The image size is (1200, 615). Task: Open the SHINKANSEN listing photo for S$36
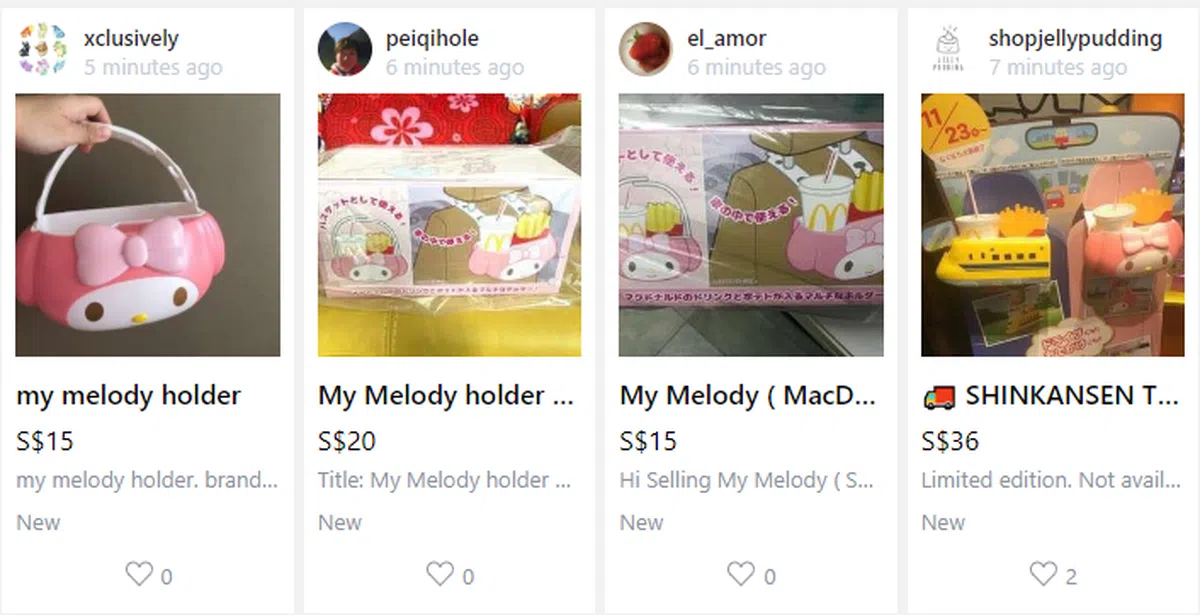tap(1053, 225)
